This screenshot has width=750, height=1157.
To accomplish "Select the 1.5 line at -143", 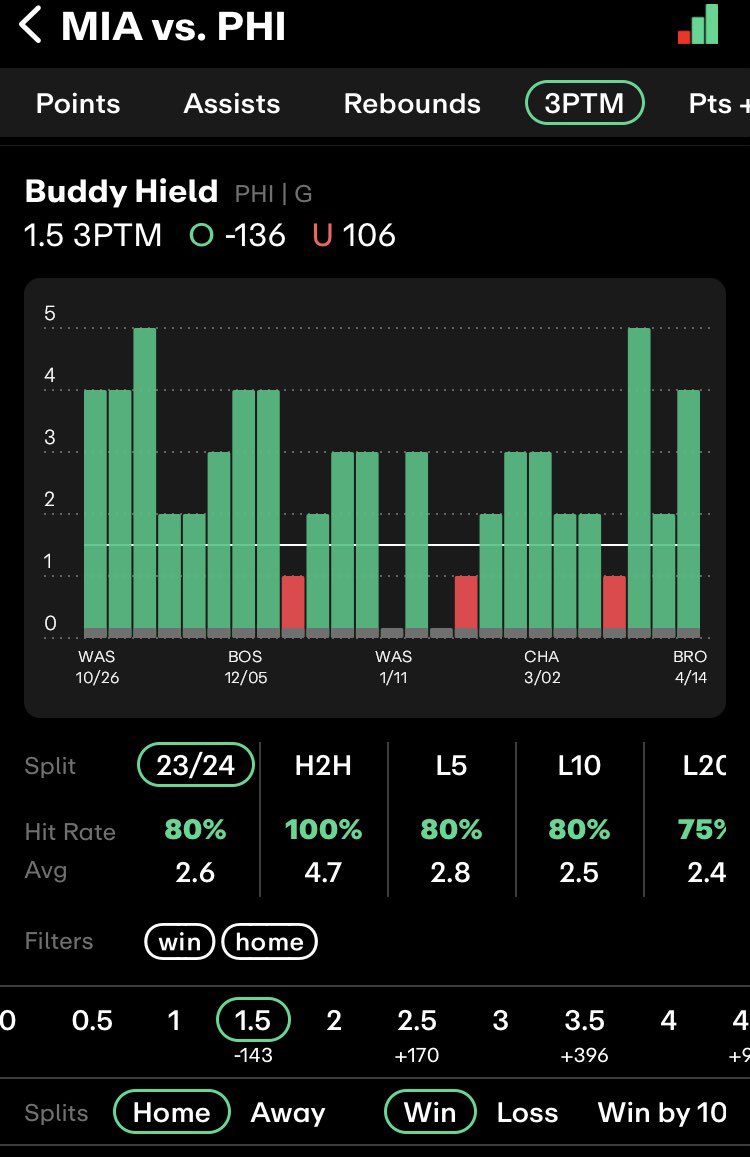I will [253, 1028].
